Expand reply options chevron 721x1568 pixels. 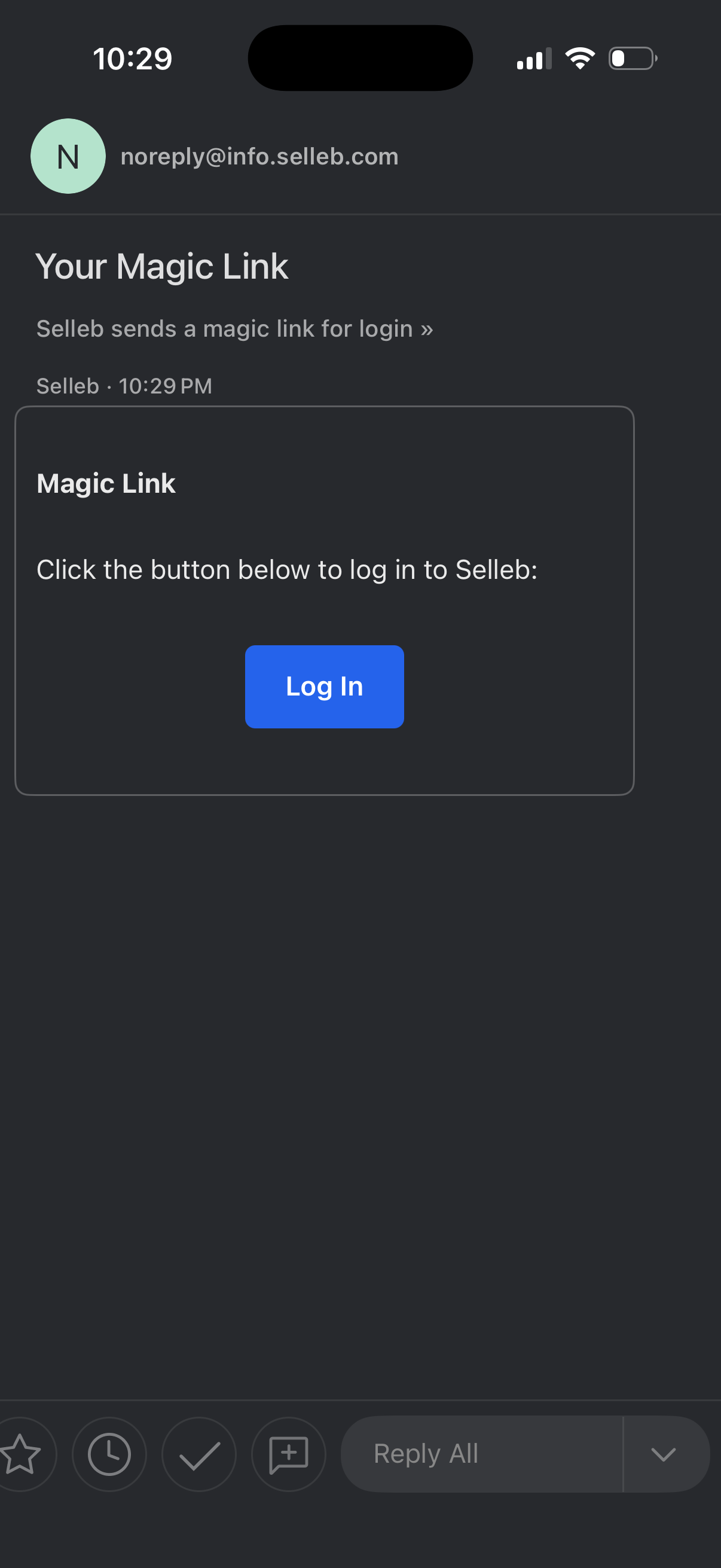663,1454
